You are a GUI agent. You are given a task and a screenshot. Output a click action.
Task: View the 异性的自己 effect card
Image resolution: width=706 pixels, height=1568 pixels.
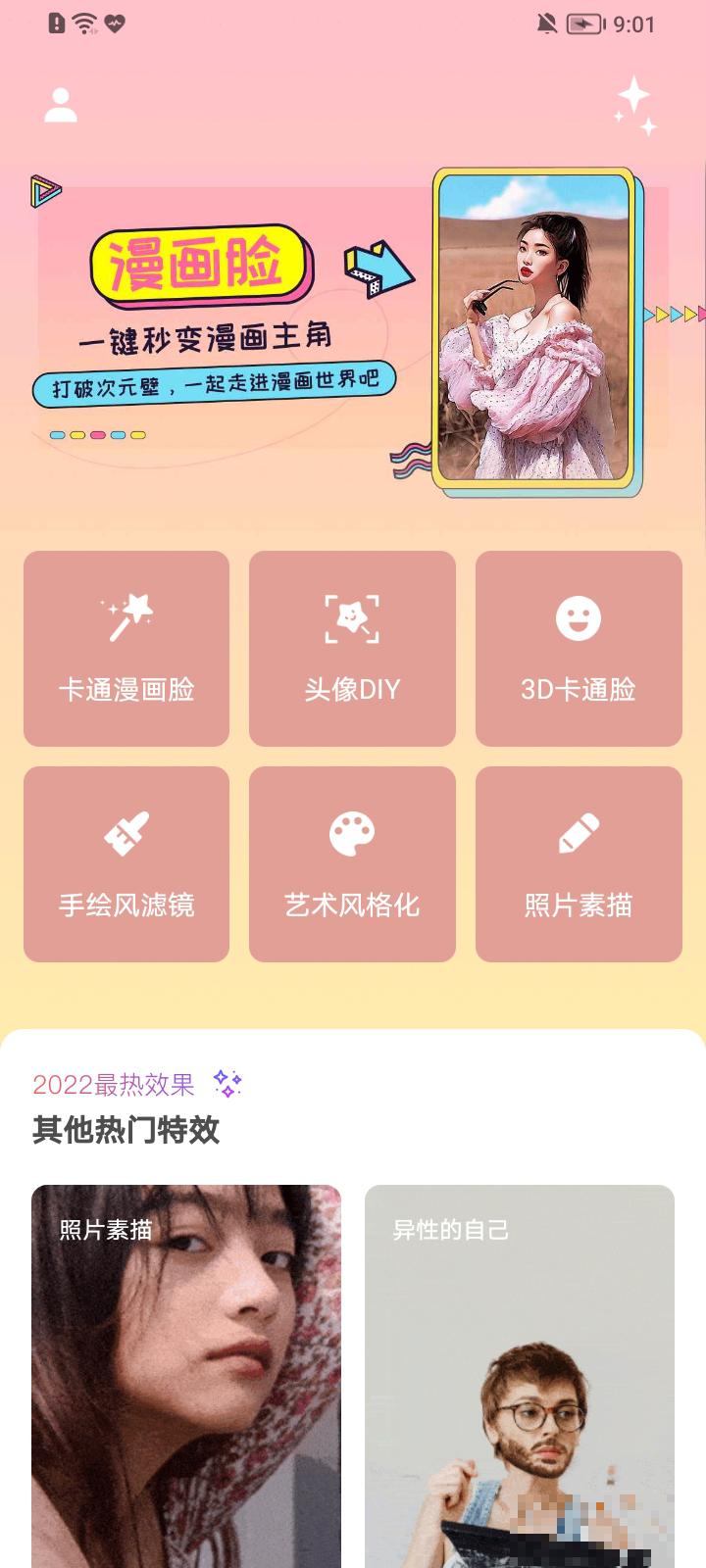click(520, 1372)
